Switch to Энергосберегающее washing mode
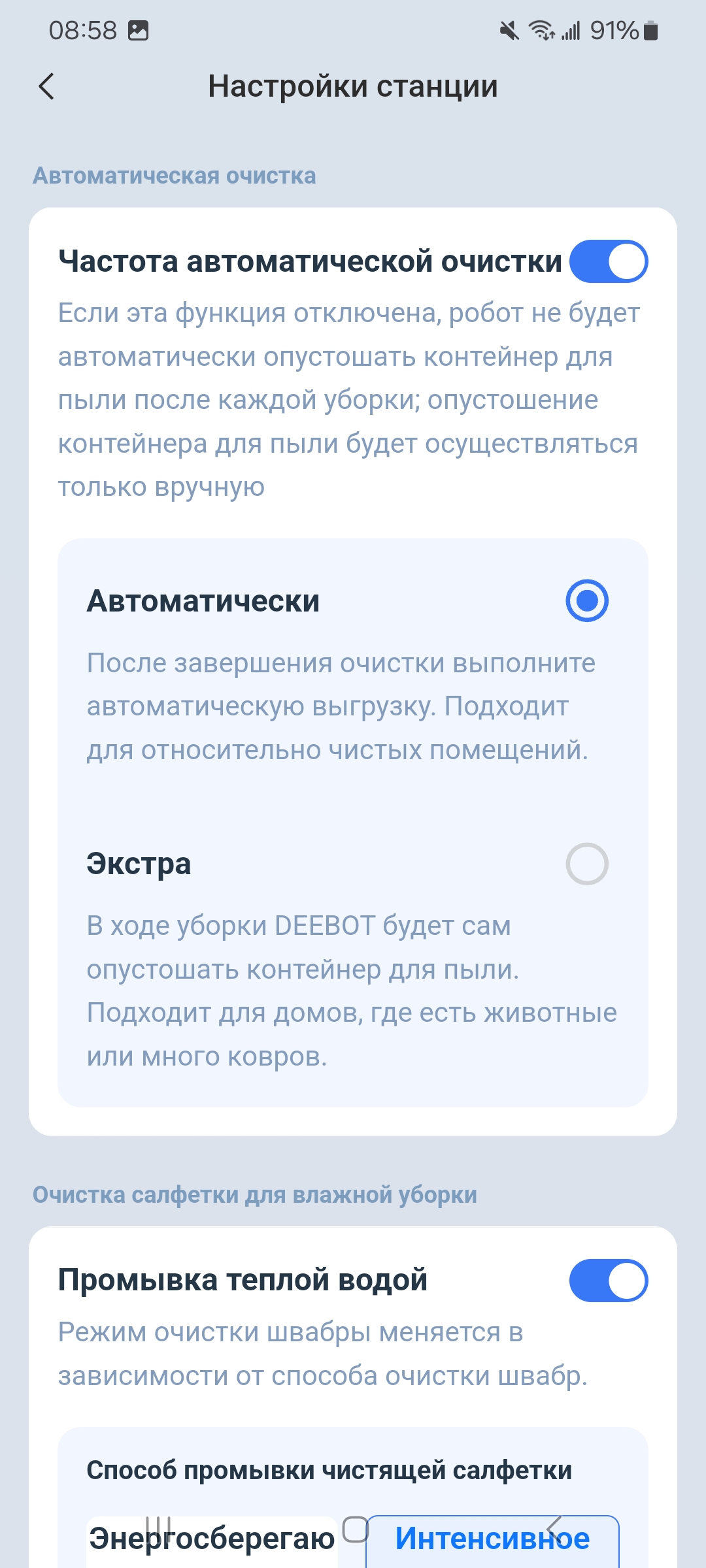 click(x=212, y=1541)
